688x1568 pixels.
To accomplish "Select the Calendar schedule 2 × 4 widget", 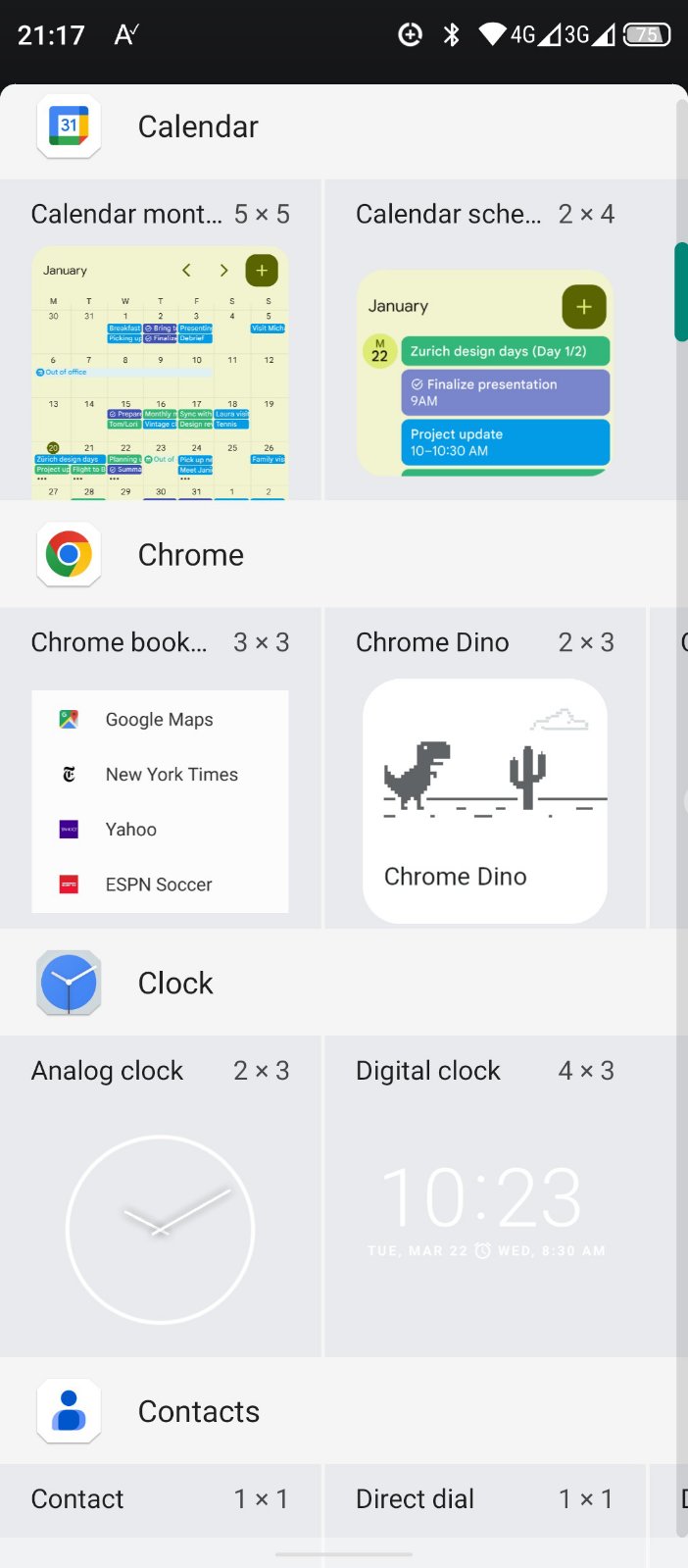I will point(484,373).
